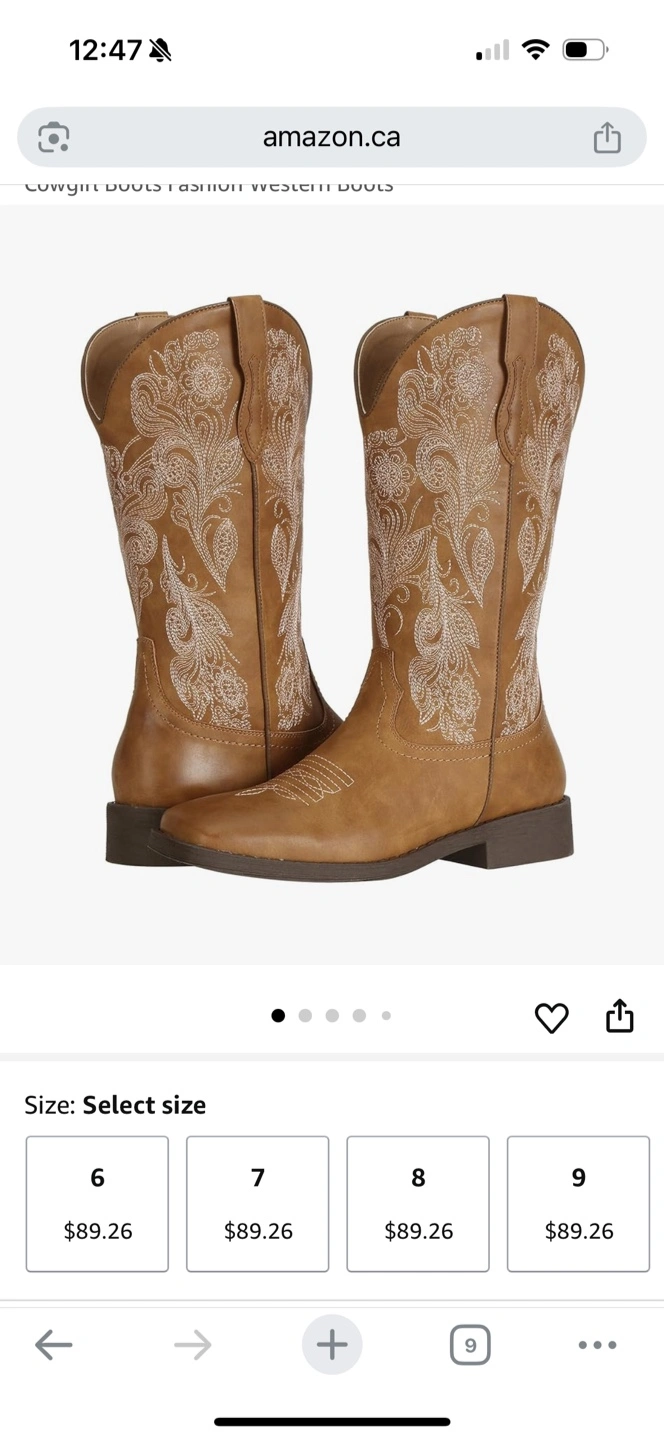Add boots to wish list with heart
This screenshot has height=1440, width=664.
(551, 1018)
